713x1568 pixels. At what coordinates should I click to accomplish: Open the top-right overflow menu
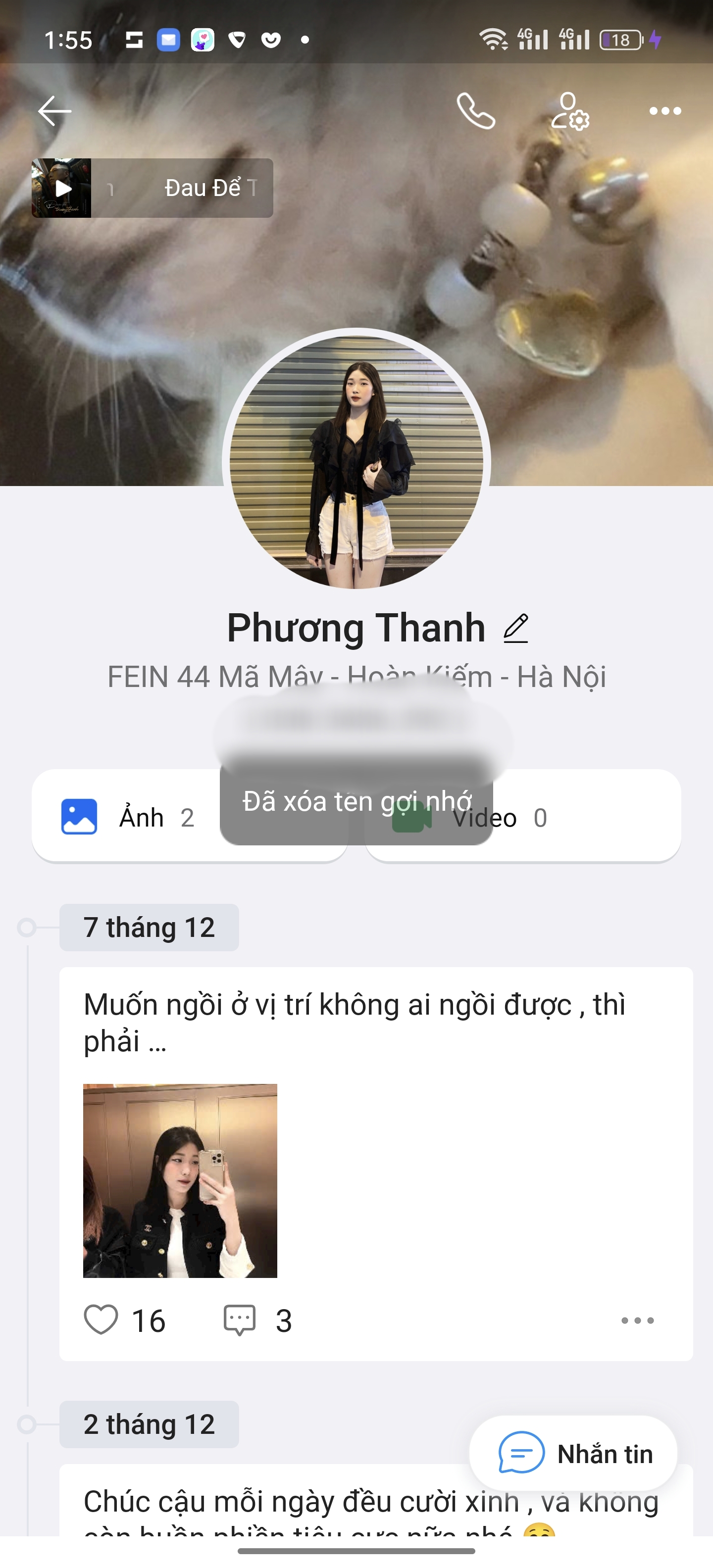(665, 111)
